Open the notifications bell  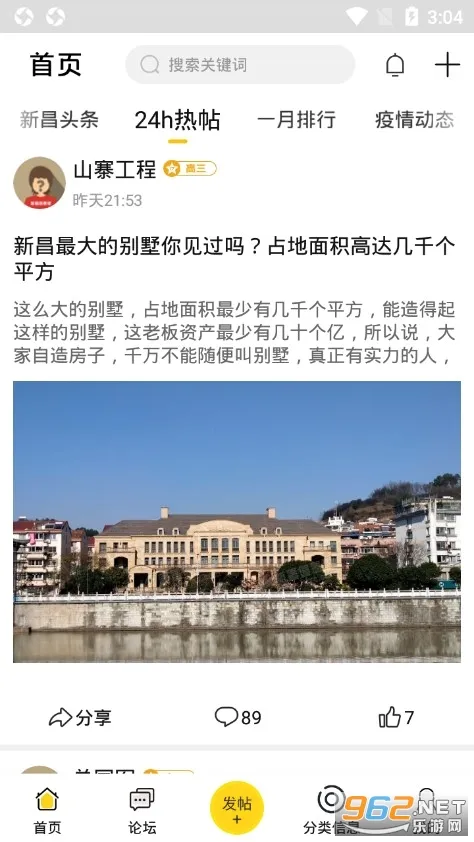(395, 65)
